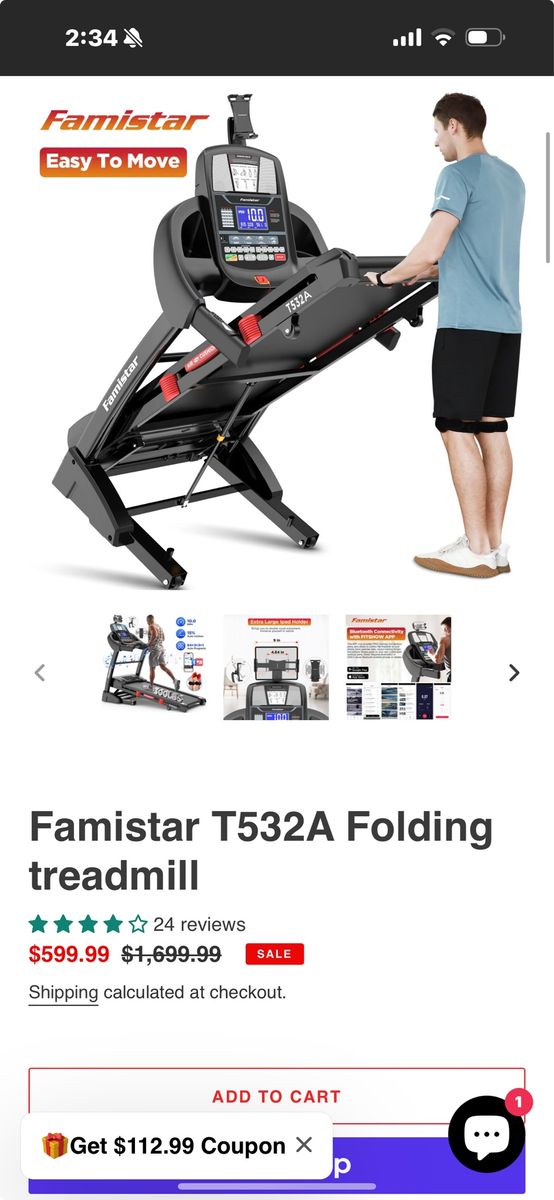Viewport: 554px width, 1200px height.
Task: Select the Bluetooth Connectivity thumbnail
Action: click(398, 666)
